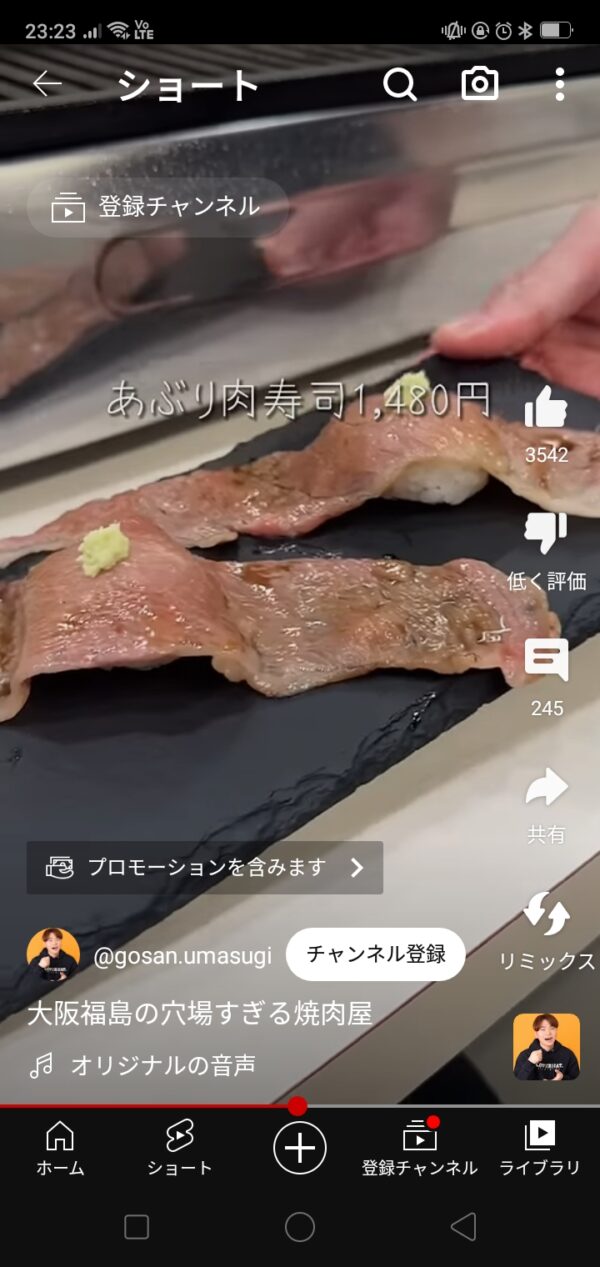This screenshot has width=600, height=1267.
Task: Open the 245 comments
Action: [546, 661]
